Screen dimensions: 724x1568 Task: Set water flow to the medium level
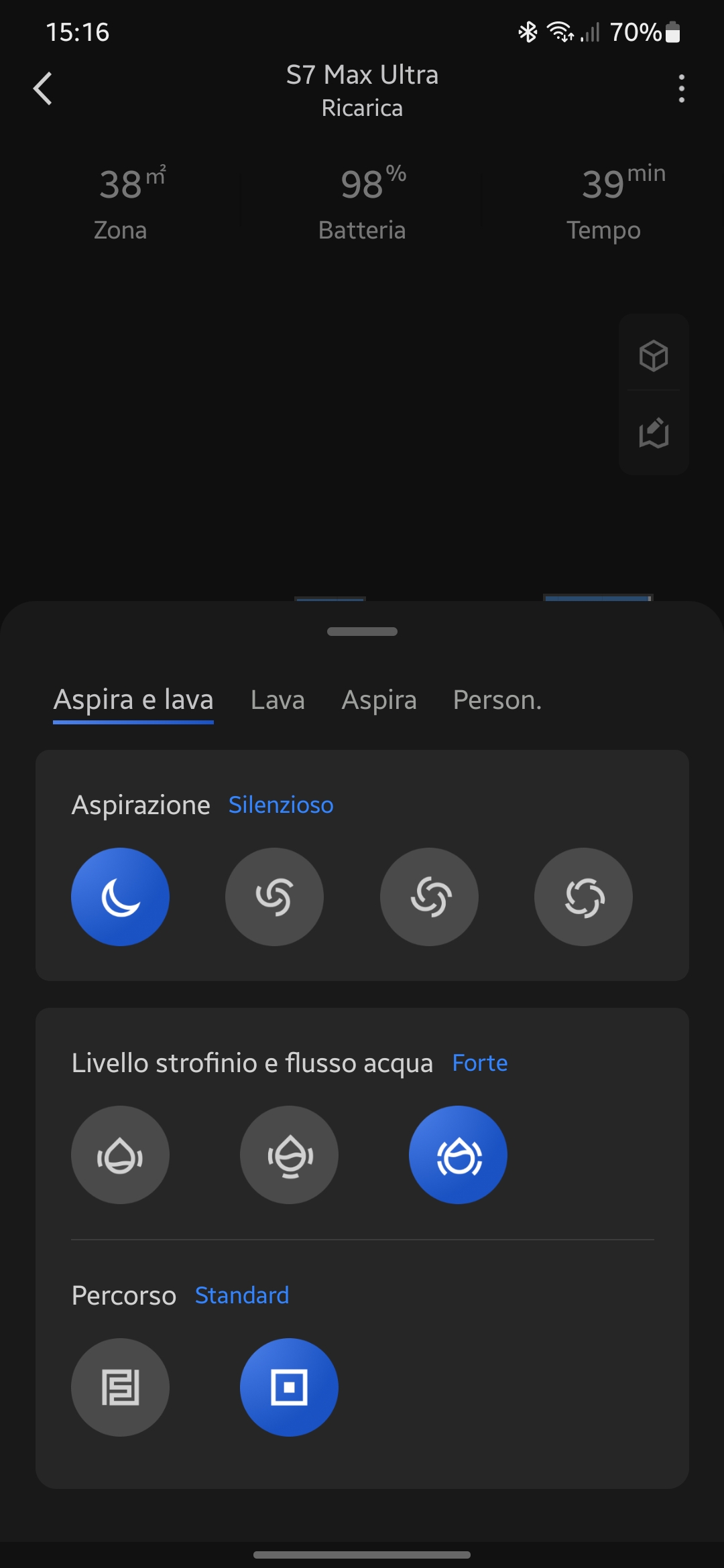[x=289, y=1155]
